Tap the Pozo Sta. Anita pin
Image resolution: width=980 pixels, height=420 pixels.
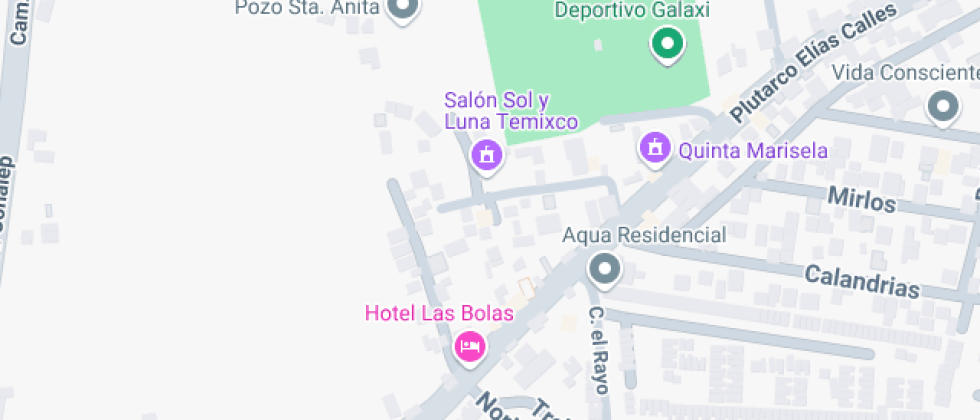click(x=403, y=10)
